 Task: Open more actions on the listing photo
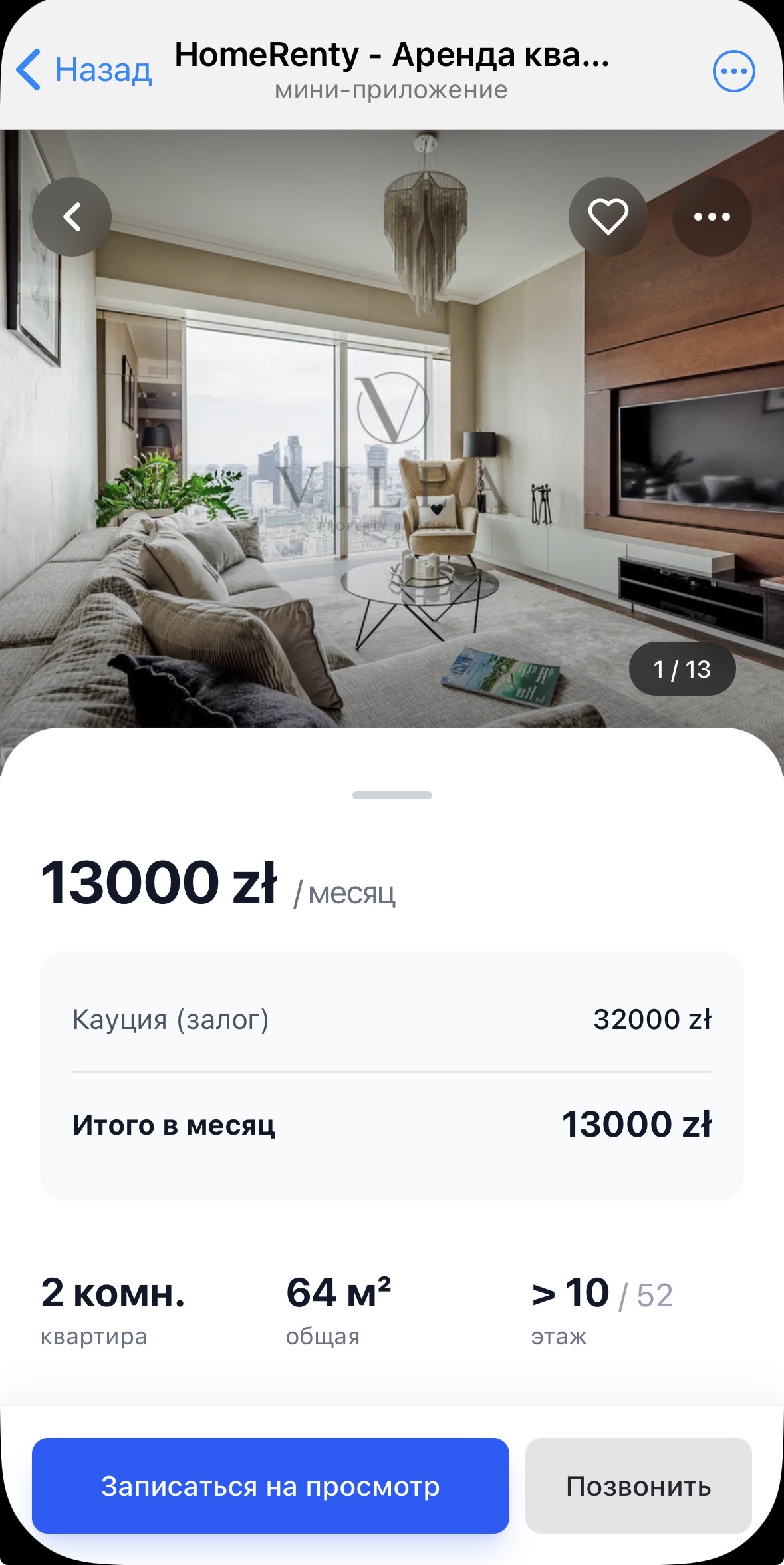tap(712, 217)
